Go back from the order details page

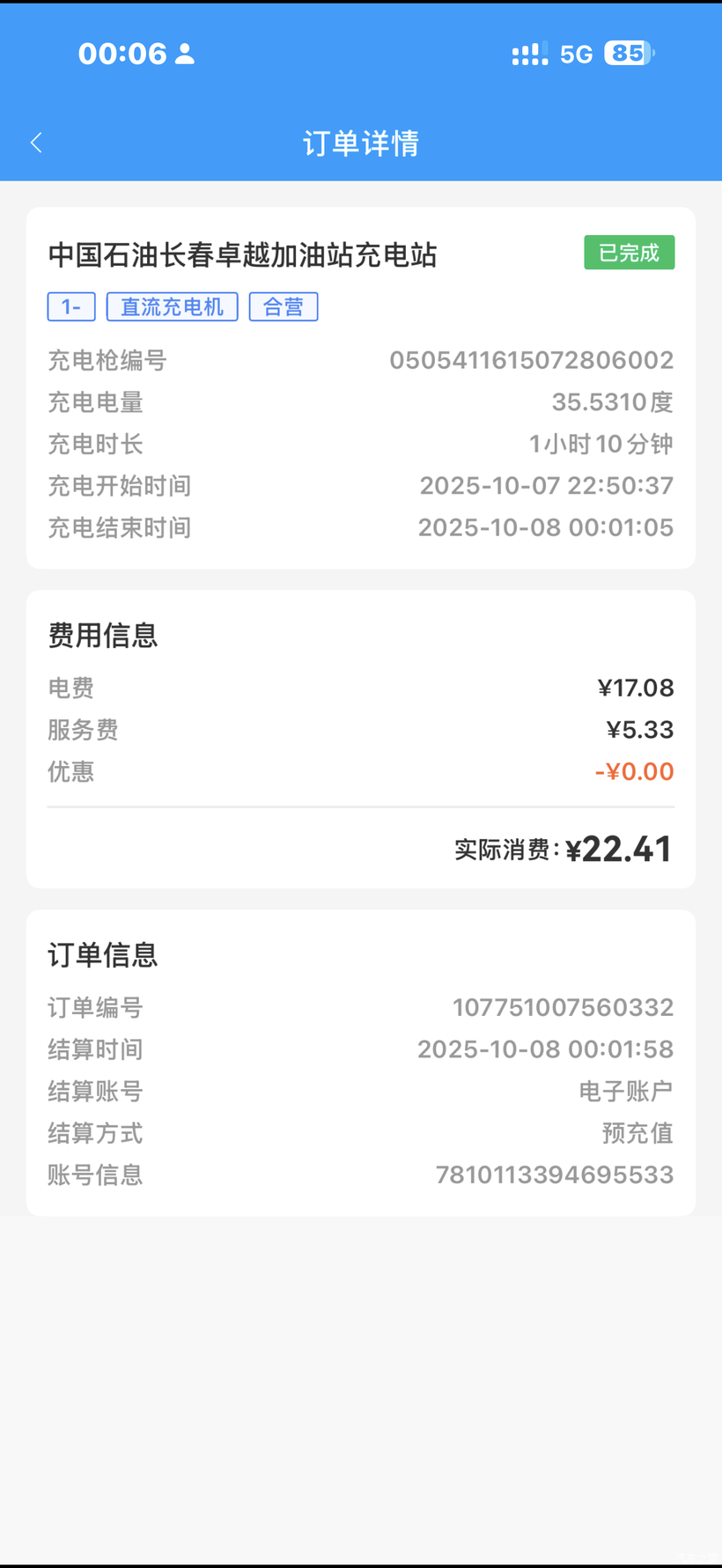[36, 143]
